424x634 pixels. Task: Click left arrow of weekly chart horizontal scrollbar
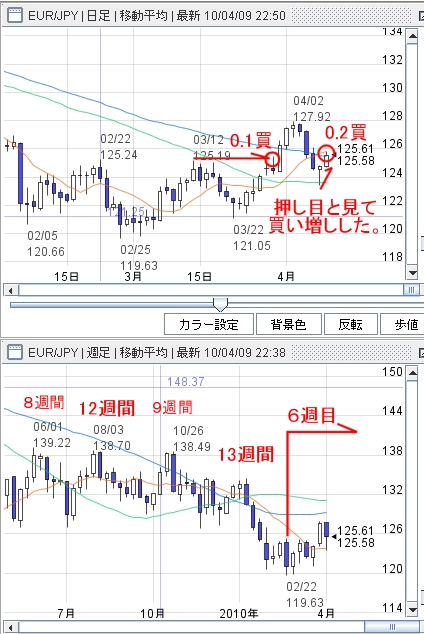(x=11, y=627)
